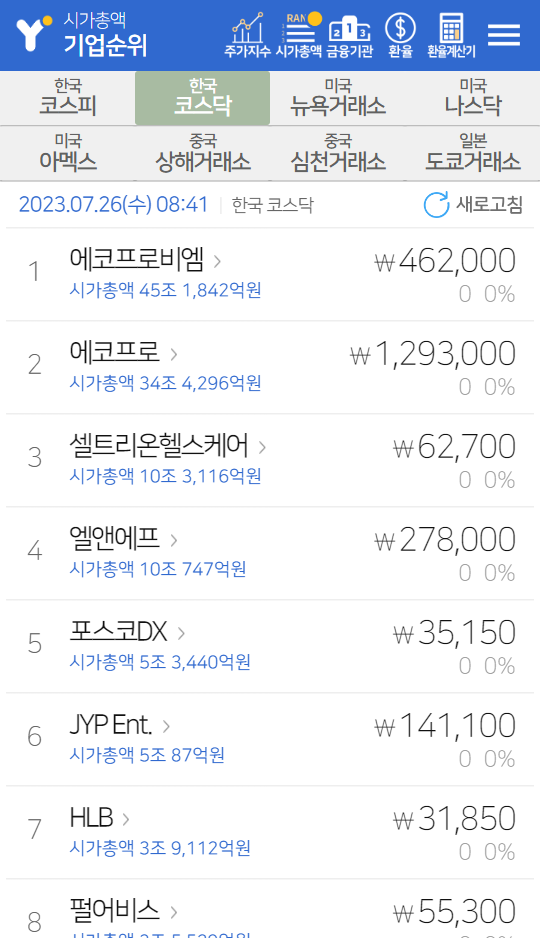Switch to the 중국 상해거래소 tab
Image resolution: width=540 pixels, height=938 pixels.
point(203,153)
